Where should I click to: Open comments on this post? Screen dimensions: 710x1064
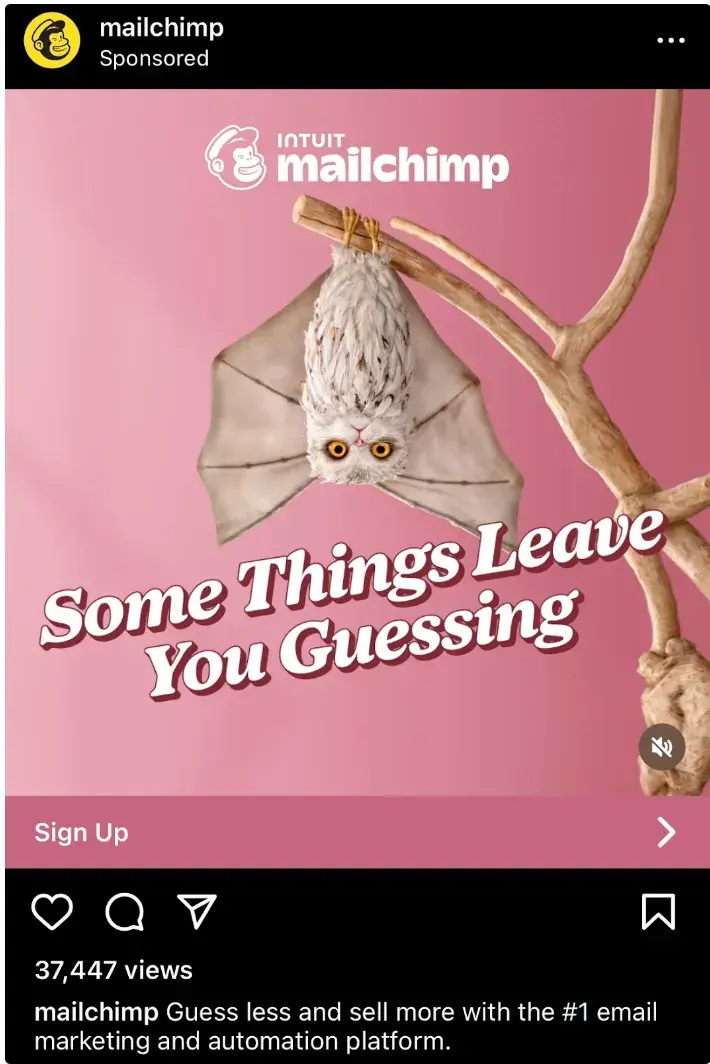125,911
